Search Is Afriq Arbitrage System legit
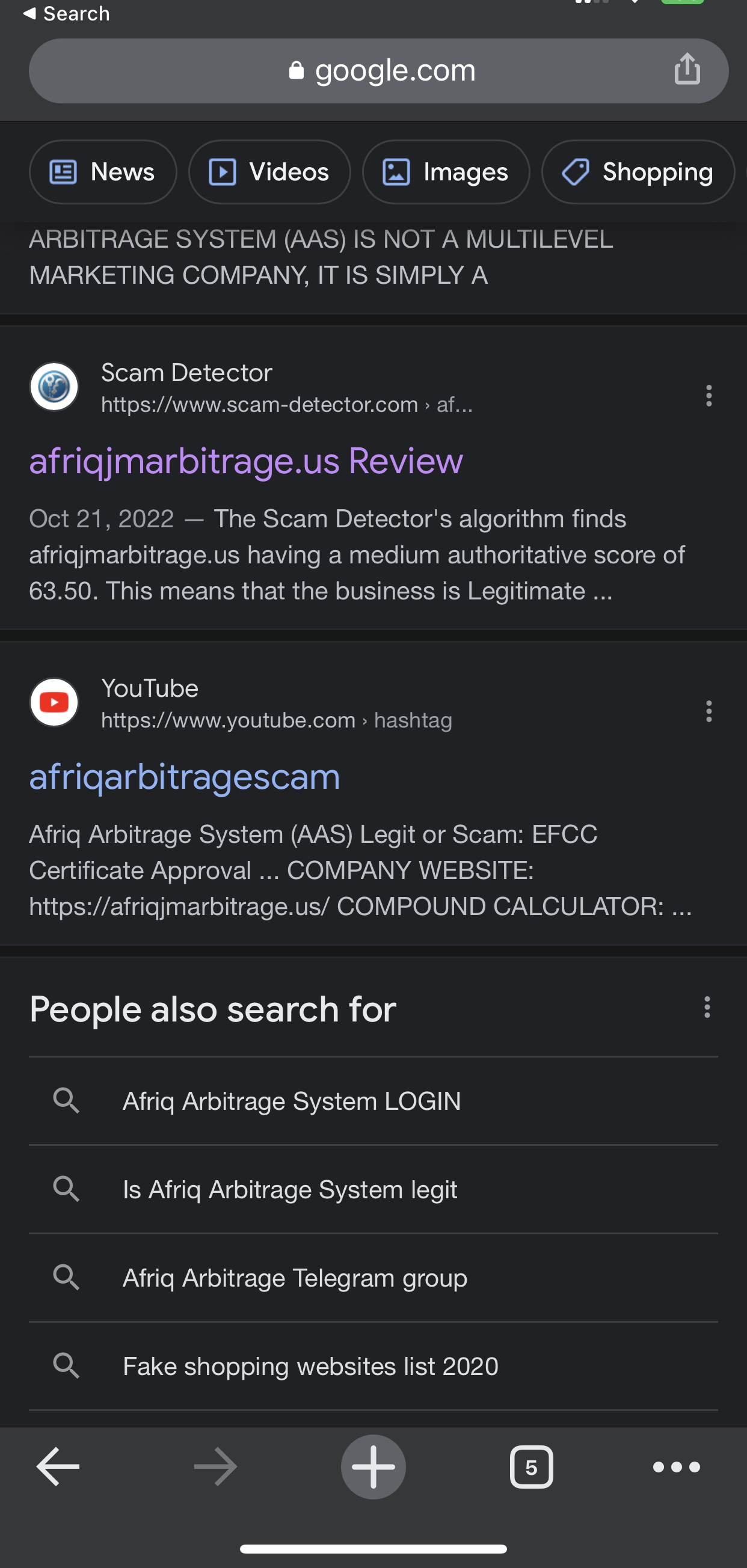 click(373, 1189)
